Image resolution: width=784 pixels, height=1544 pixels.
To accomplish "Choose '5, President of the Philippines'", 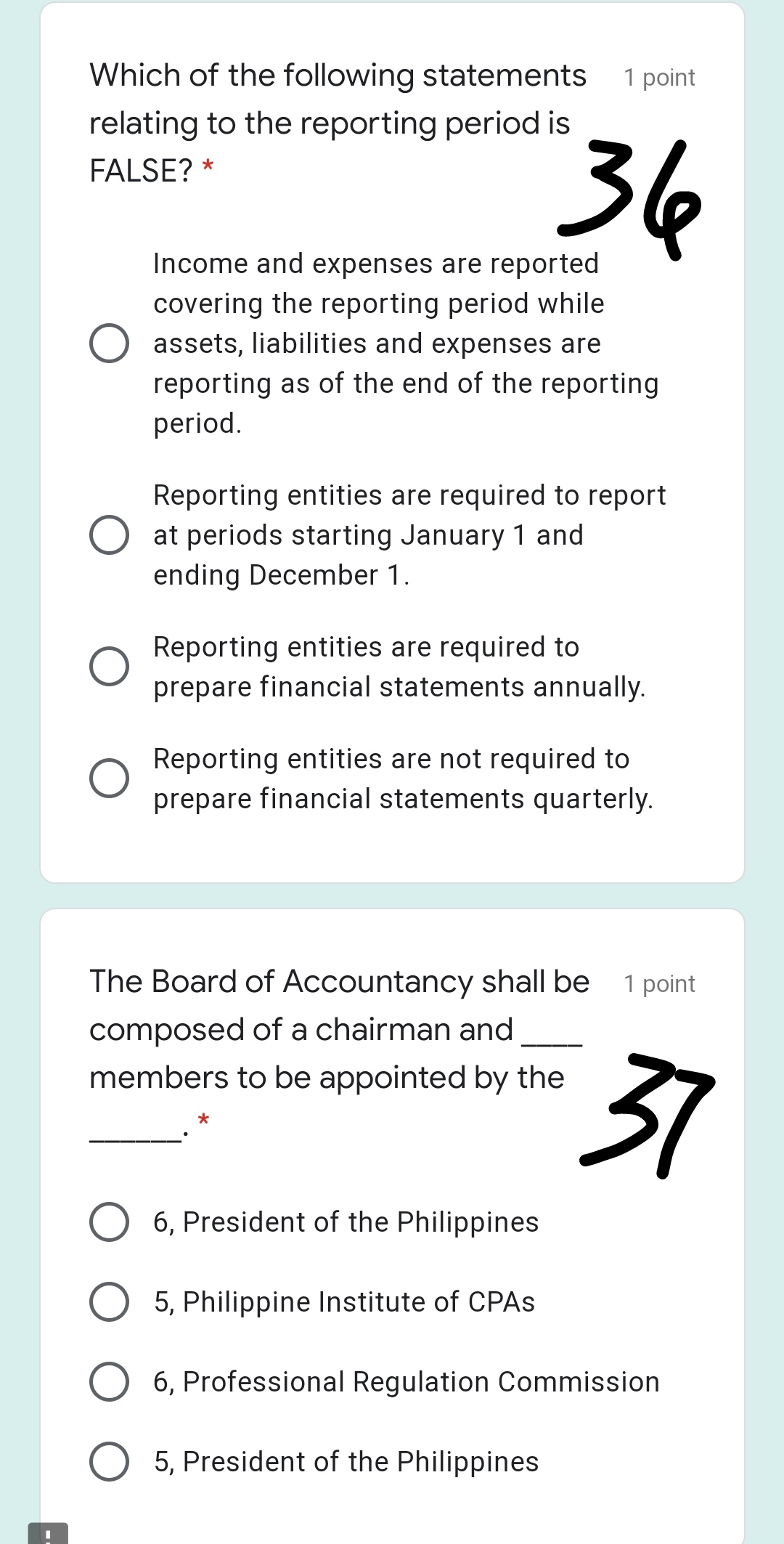I will (110, 1462).
